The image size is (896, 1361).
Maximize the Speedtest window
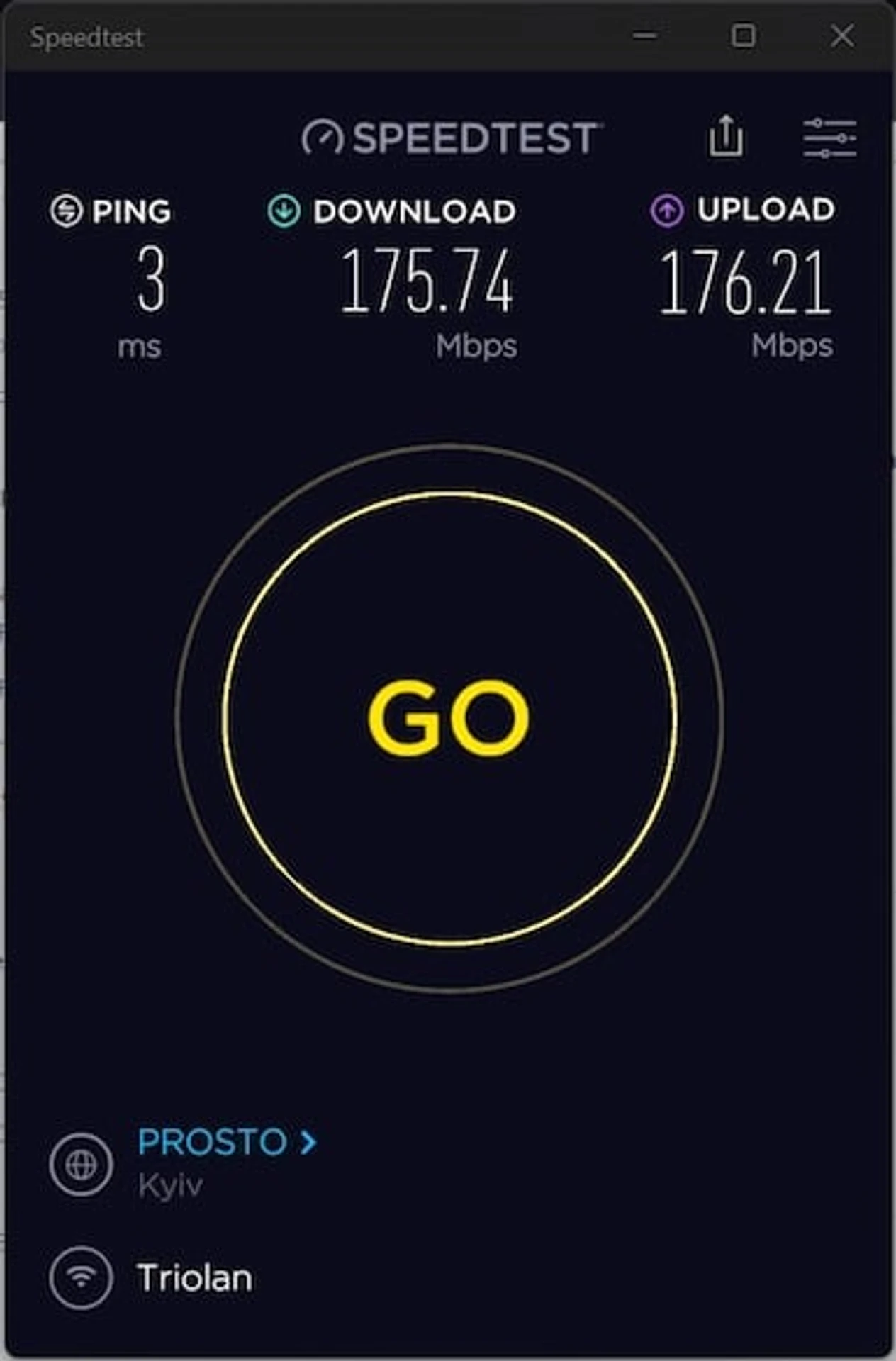click(743, 35)
